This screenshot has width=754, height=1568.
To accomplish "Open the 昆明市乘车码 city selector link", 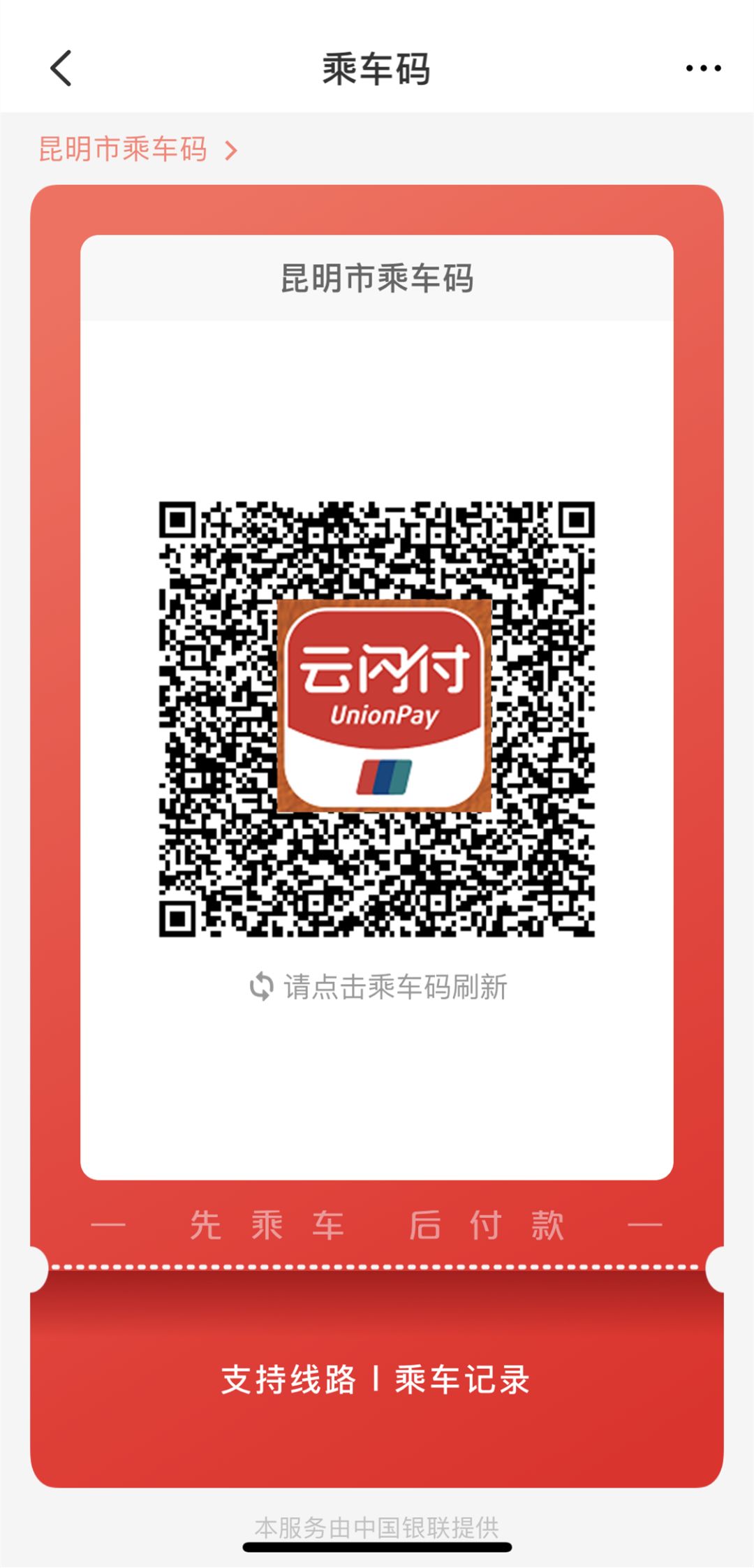I will click(137, 149).
